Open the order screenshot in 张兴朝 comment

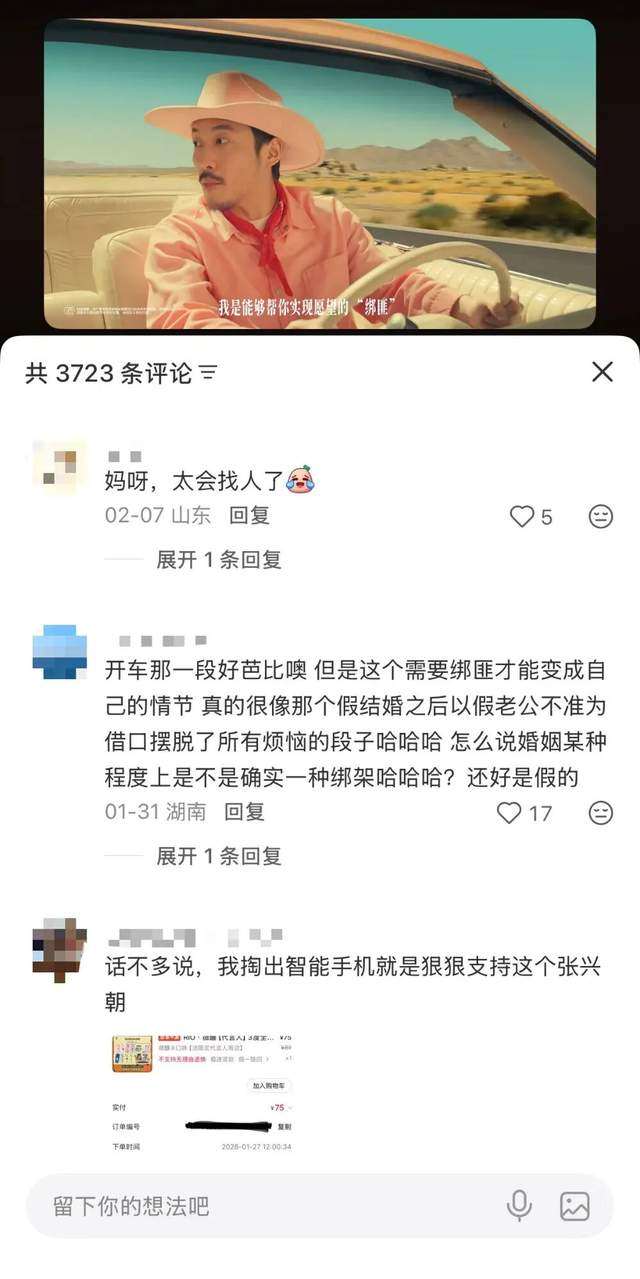[203, 1092]
